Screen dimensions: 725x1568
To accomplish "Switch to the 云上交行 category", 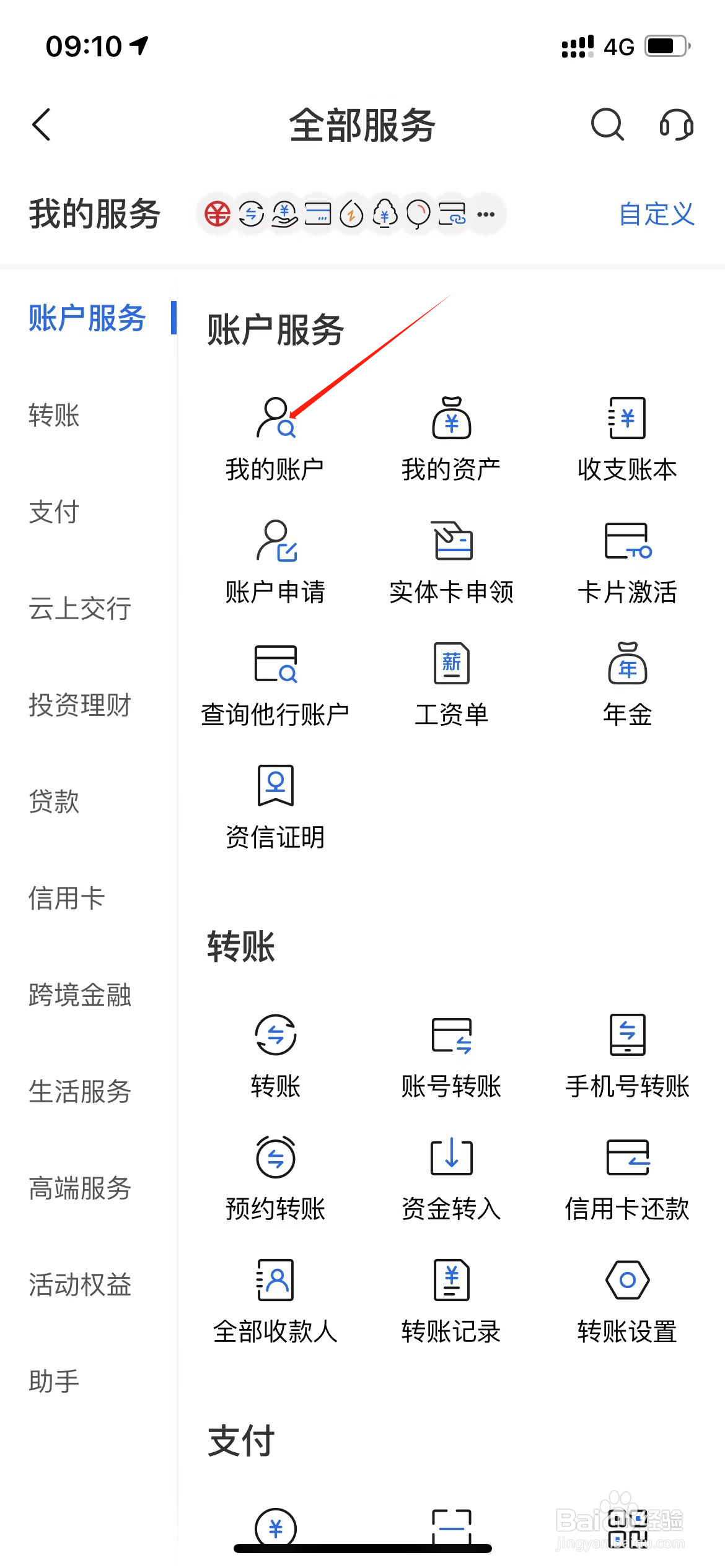I will coord(80,608).
